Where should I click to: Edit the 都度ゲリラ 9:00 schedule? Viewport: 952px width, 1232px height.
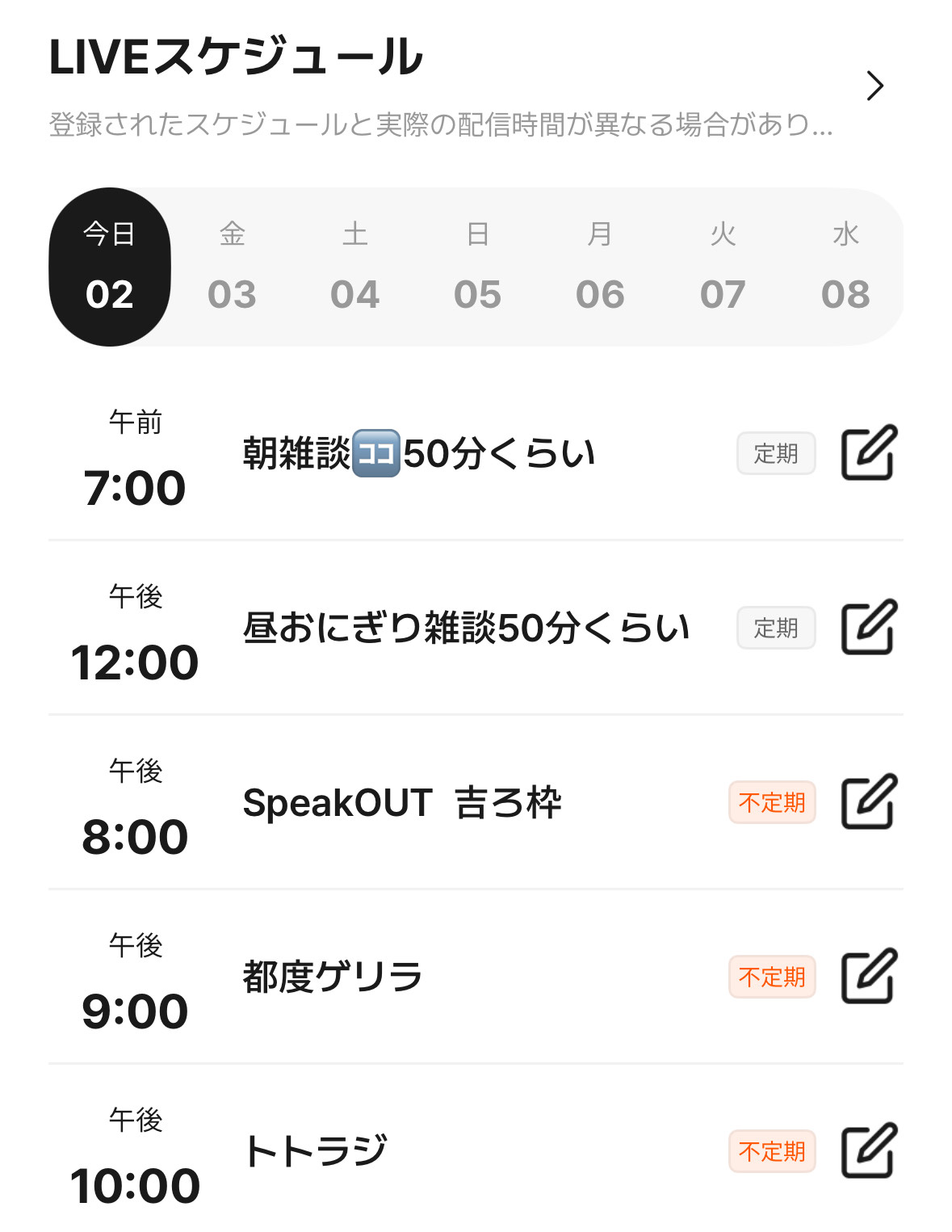869,976
